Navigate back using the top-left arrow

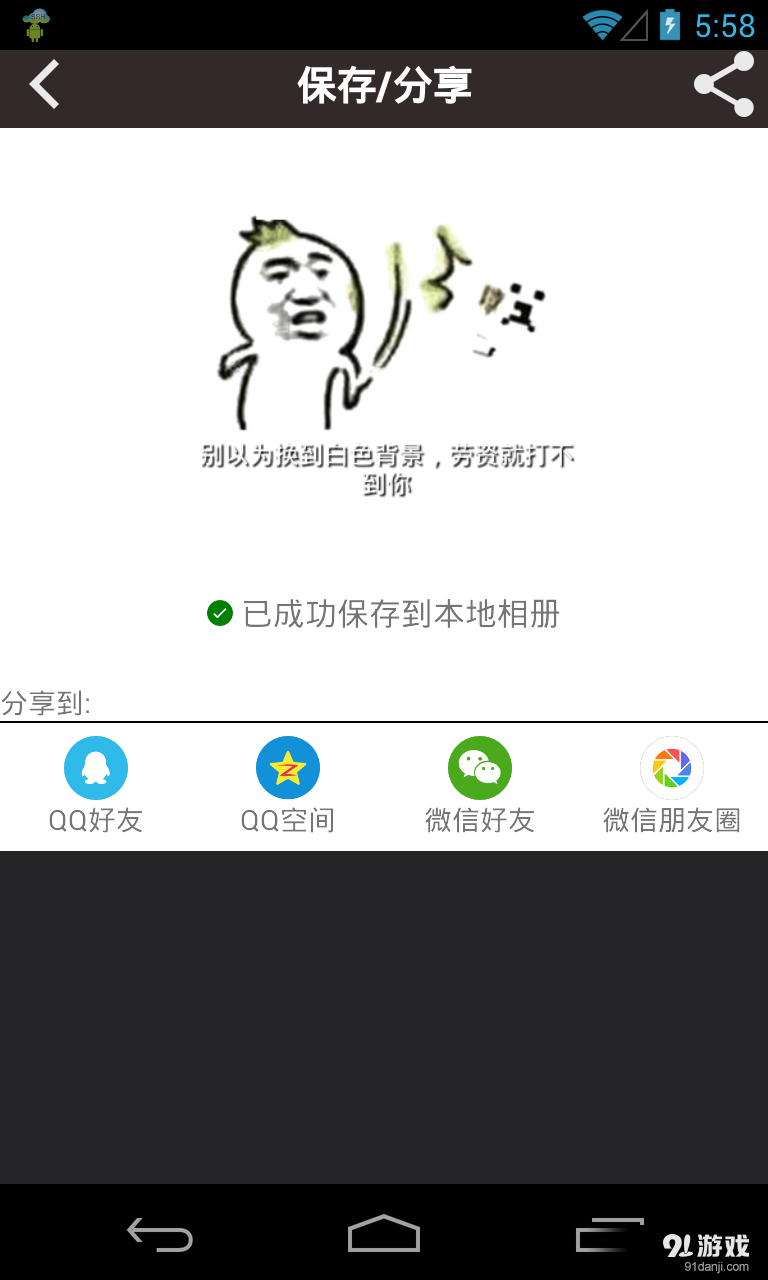[x=44, y=85]
